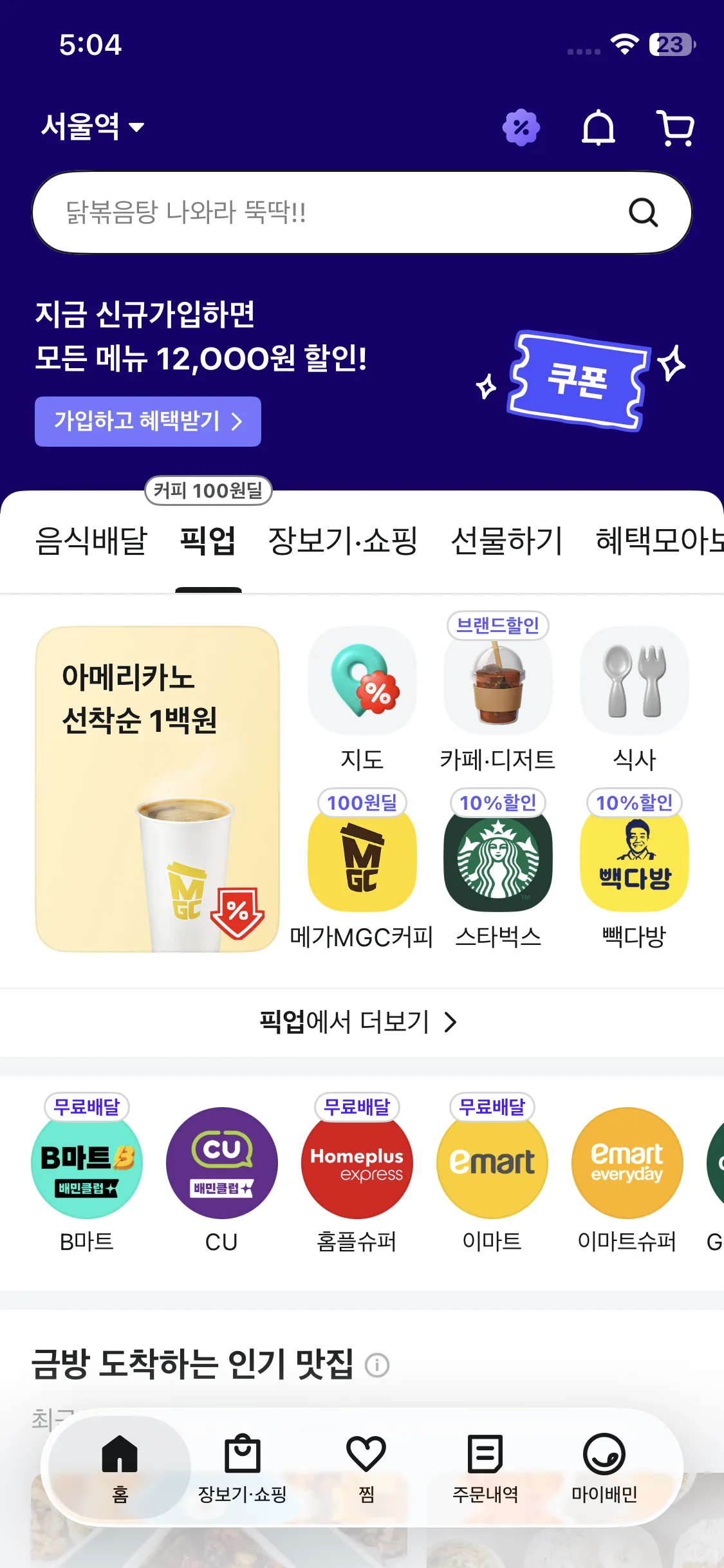The width and height of the screenshot is (724, 1568).
Task: Open the 아메리카노 선착순 1백원 banner
Action: [x=157, y=789]
